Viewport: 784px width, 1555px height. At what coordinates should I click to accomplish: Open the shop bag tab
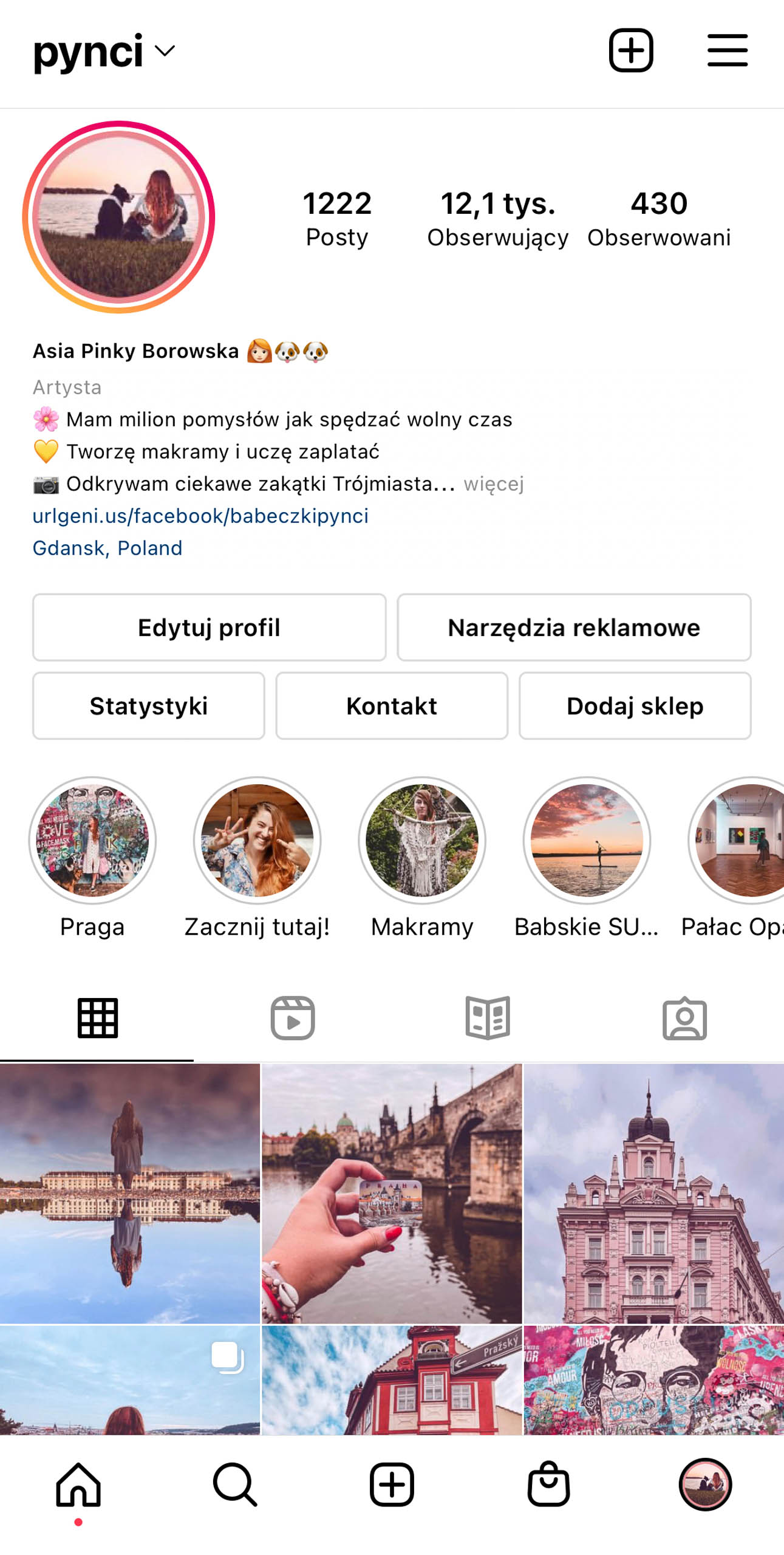click(x=548, y=1484)
